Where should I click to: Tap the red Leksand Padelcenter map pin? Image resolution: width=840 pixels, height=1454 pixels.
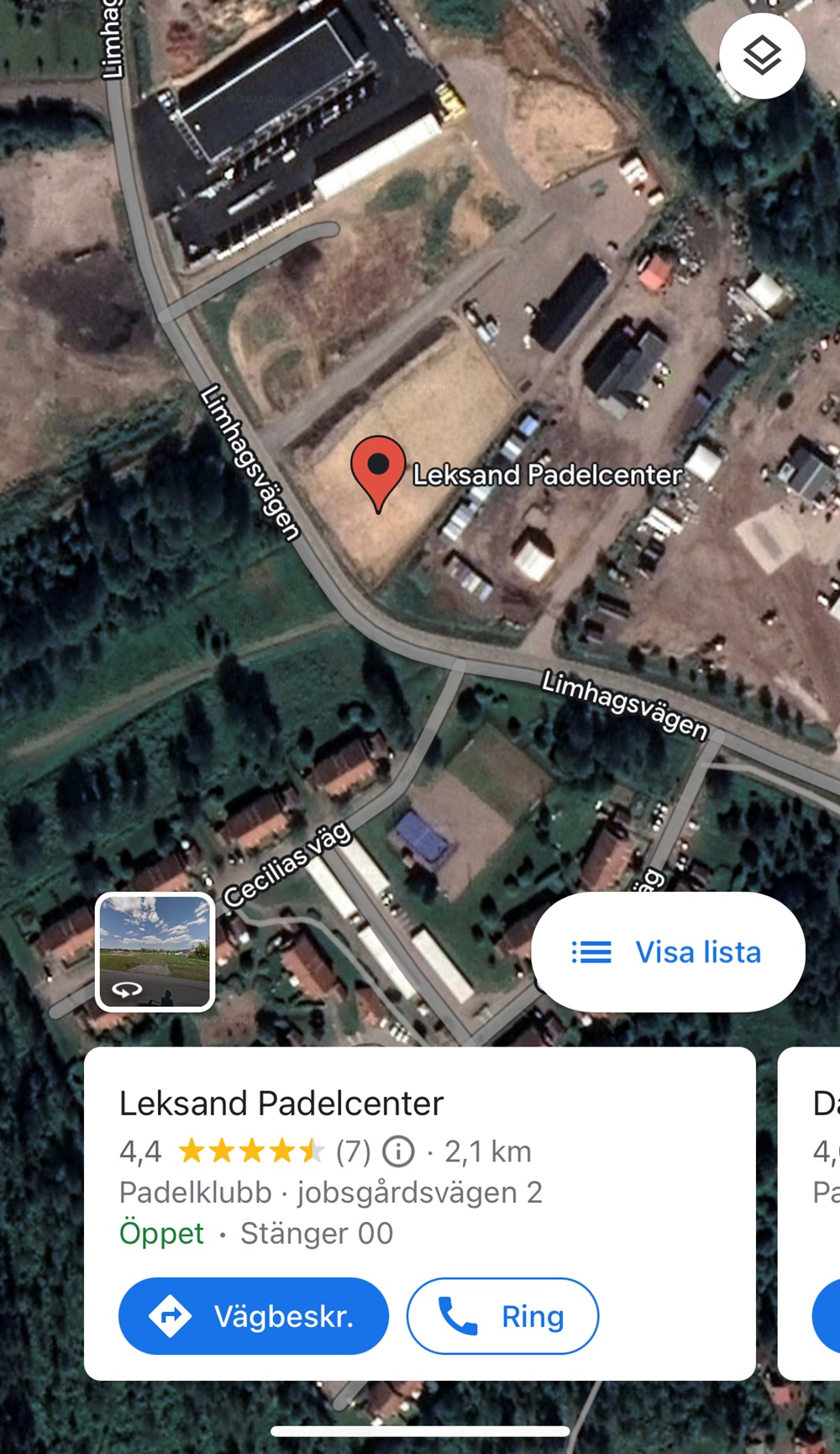click(x=378, y=469)
